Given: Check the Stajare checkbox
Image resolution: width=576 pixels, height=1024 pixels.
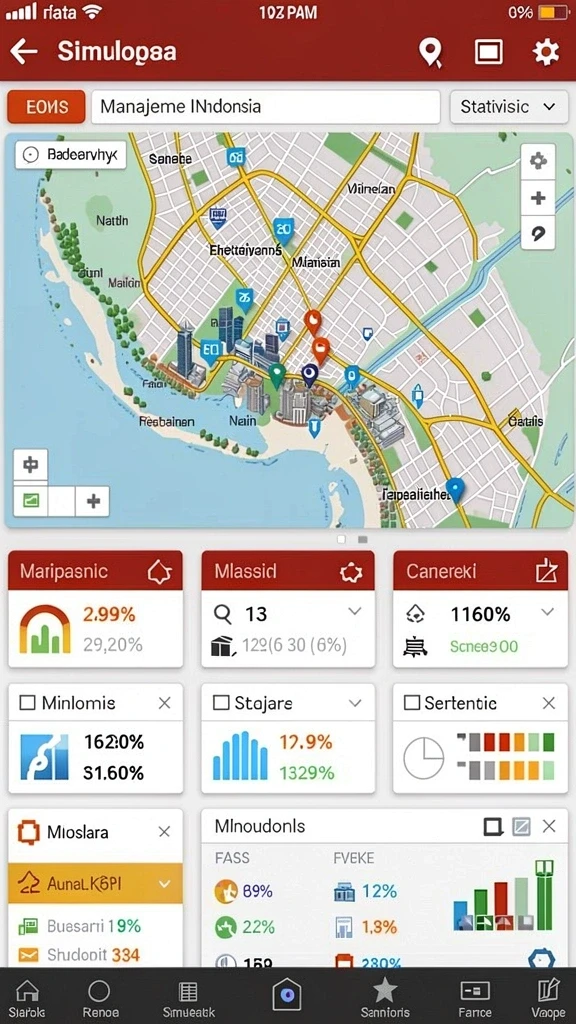Looking at the screenshot, I should [221, 703].
